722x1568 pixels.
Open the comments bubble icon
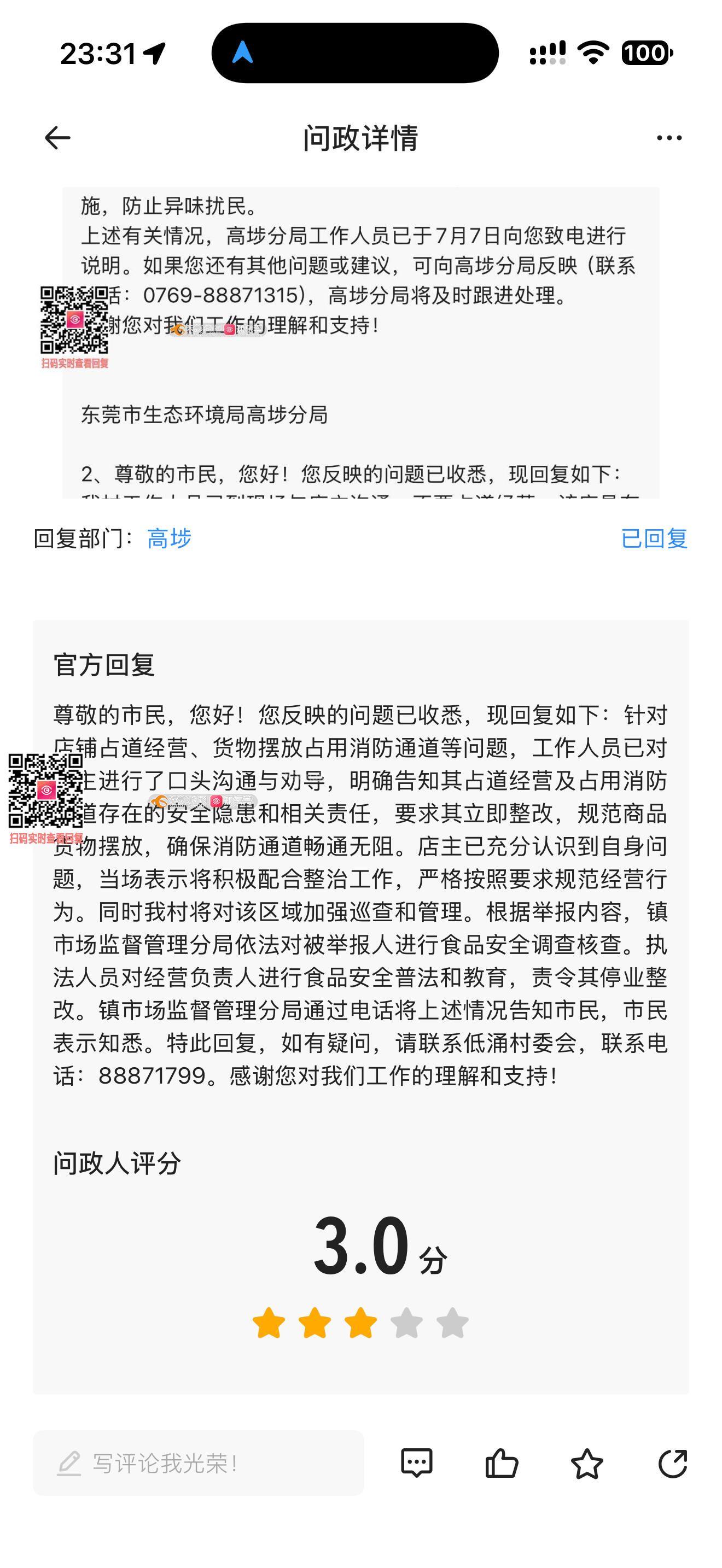click(x=417, y=1462)
